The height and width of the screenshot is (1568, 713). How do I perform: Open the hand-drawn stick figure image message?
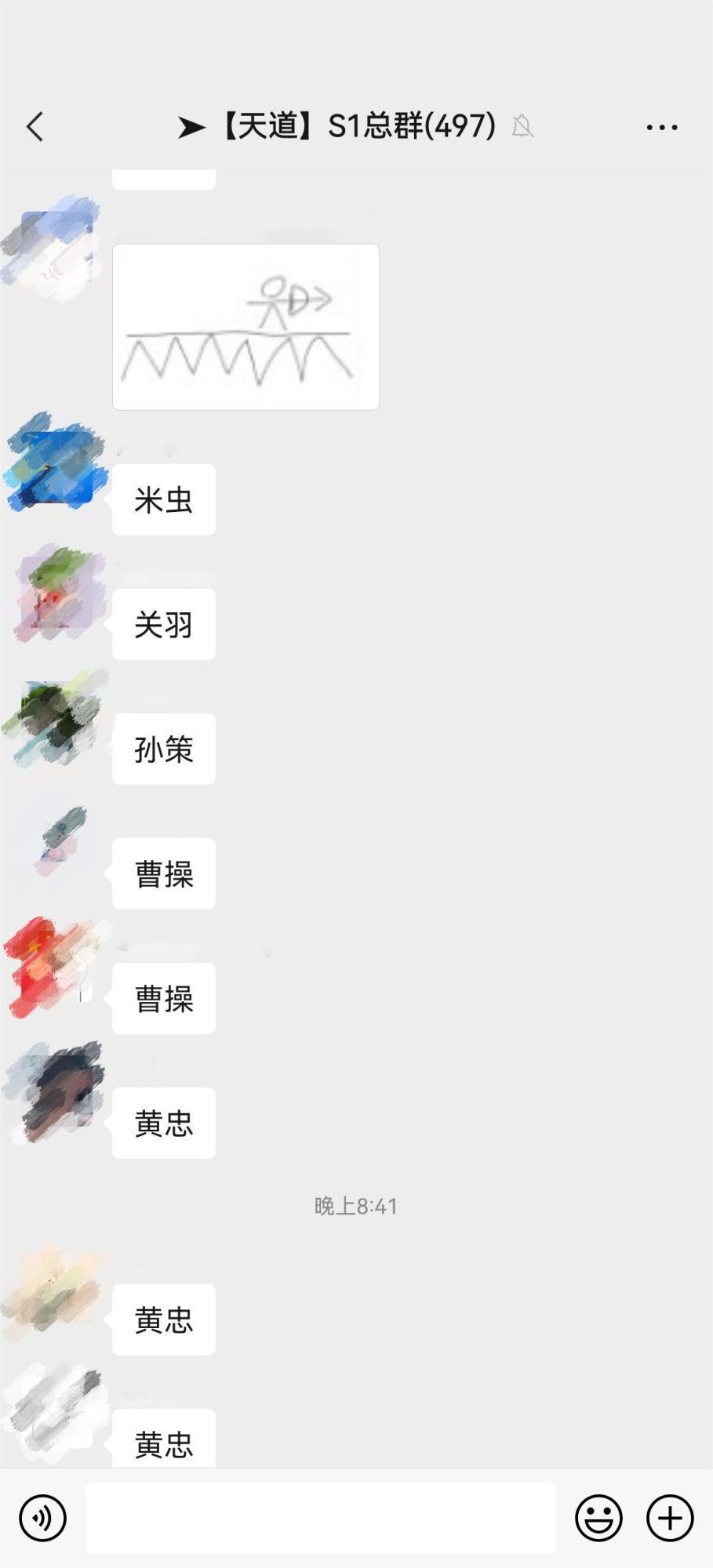point(246,326)
